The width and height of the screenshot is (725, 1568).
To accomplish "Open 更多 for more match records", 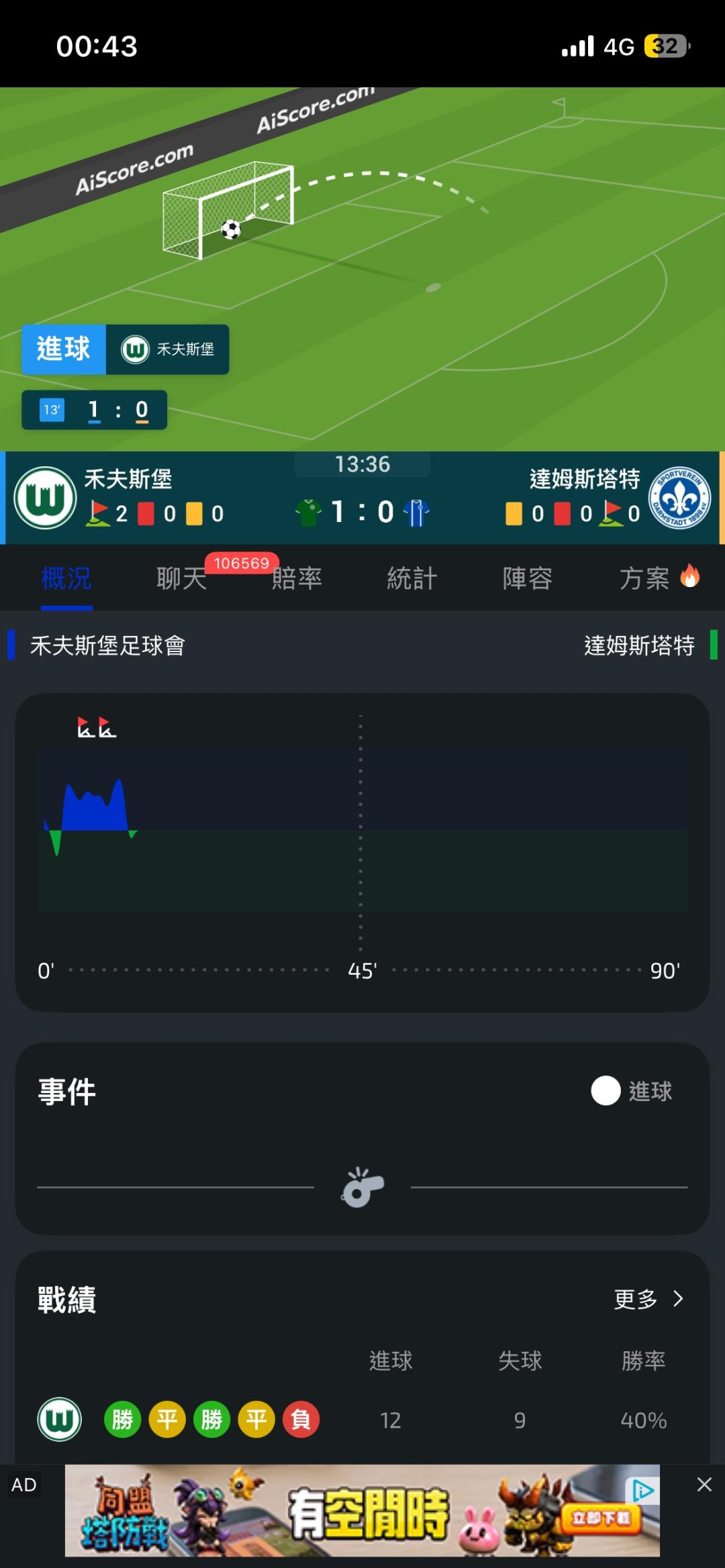I will pyautogui.click(x=648, y=1298).
